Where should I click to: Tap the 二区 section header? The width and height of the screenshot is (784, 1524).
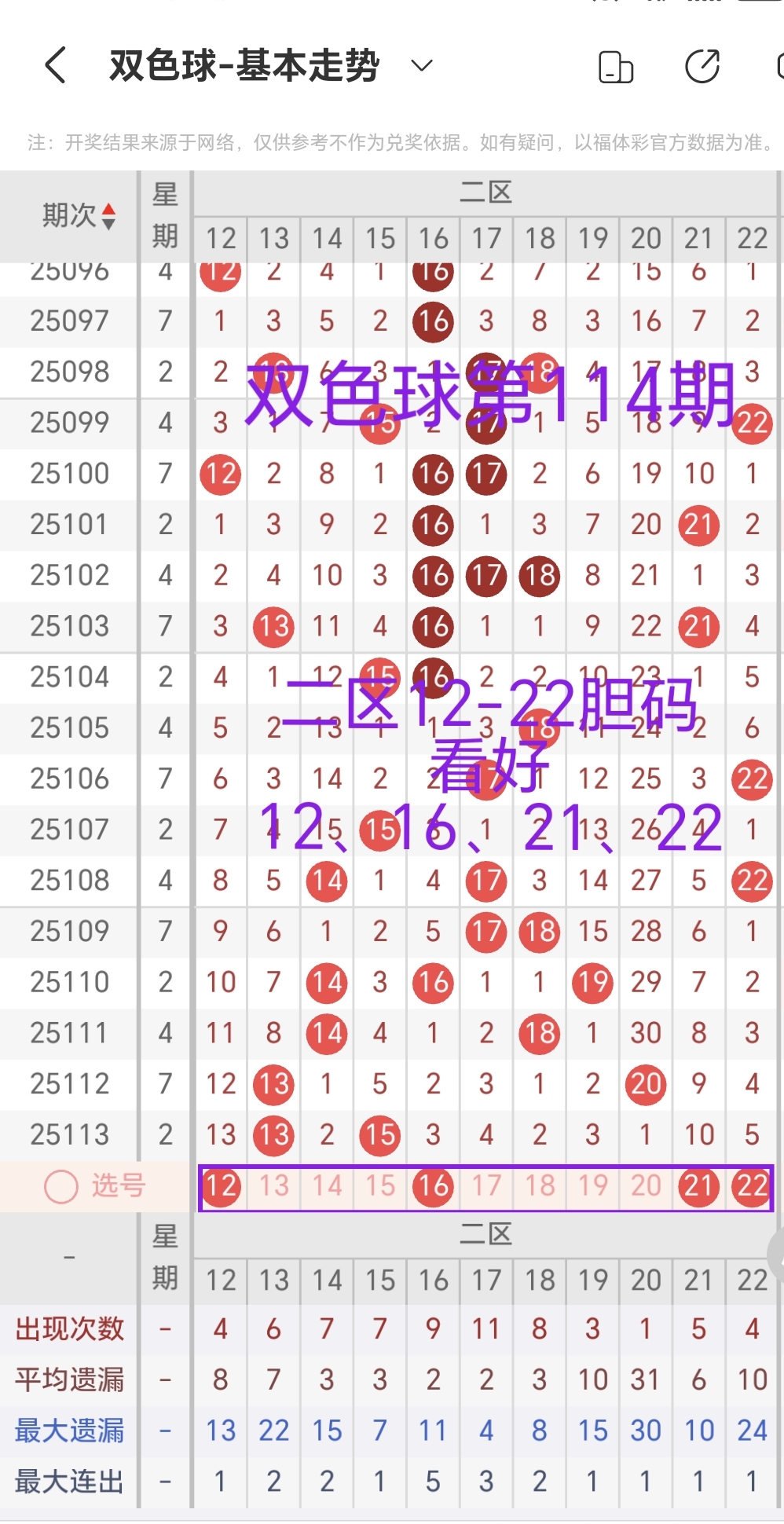tap(487, 191)
